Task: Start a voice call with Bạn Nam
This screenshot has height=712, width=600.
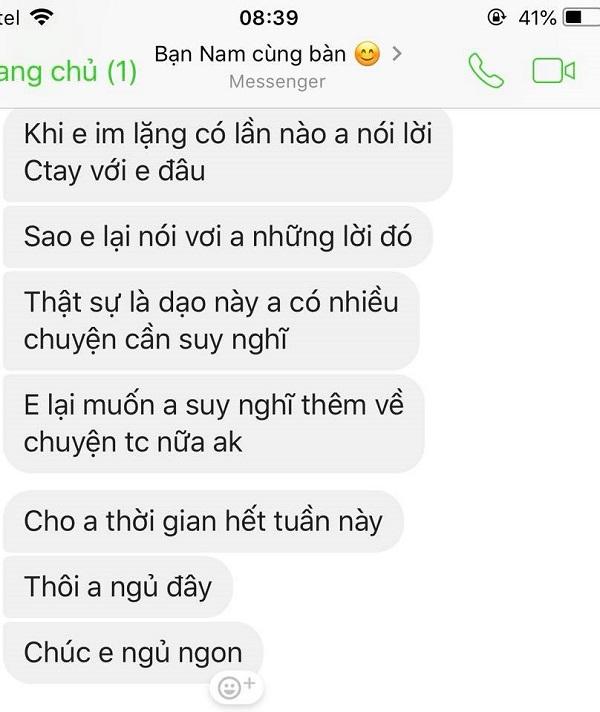Action: click(486, 70)
